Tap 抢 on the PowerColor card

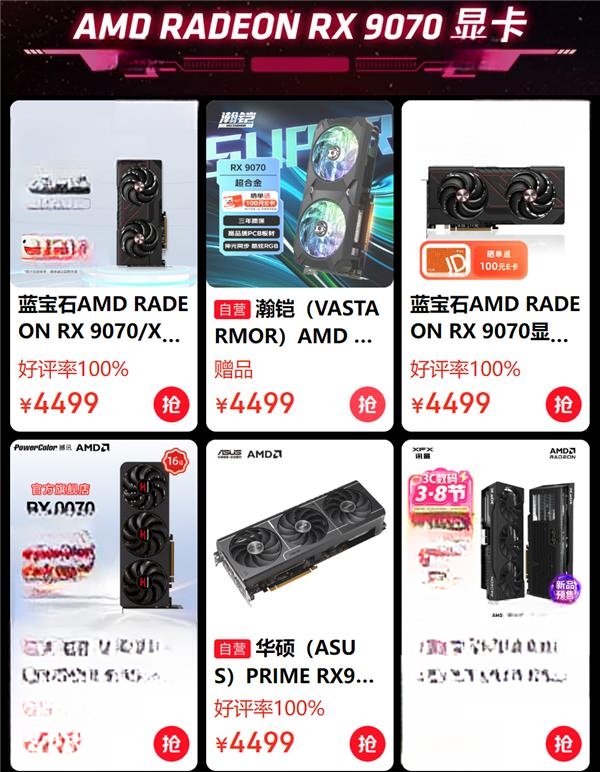(x=171, y=743)
